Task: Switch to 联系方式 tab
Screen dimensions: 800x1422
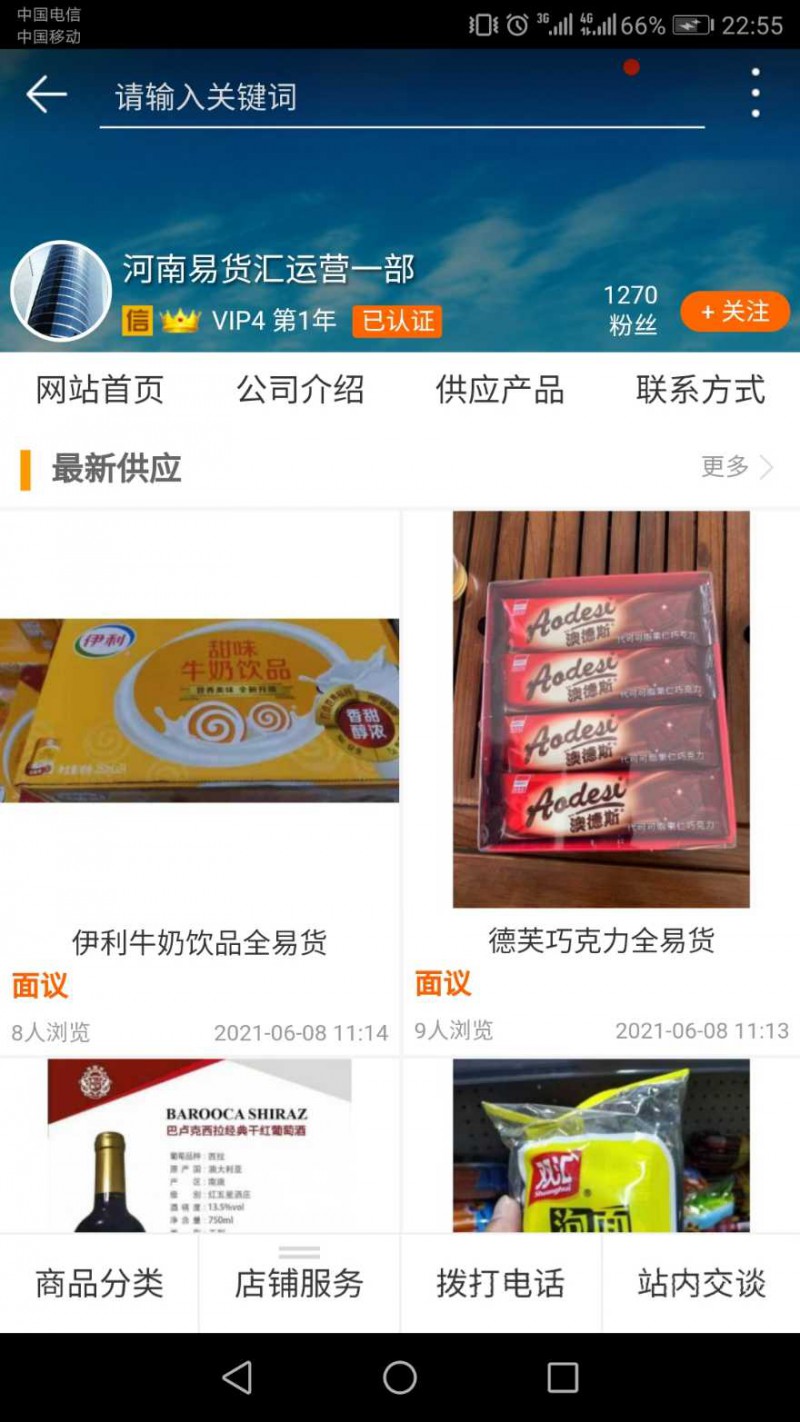Action: click(x=700, y=390)
